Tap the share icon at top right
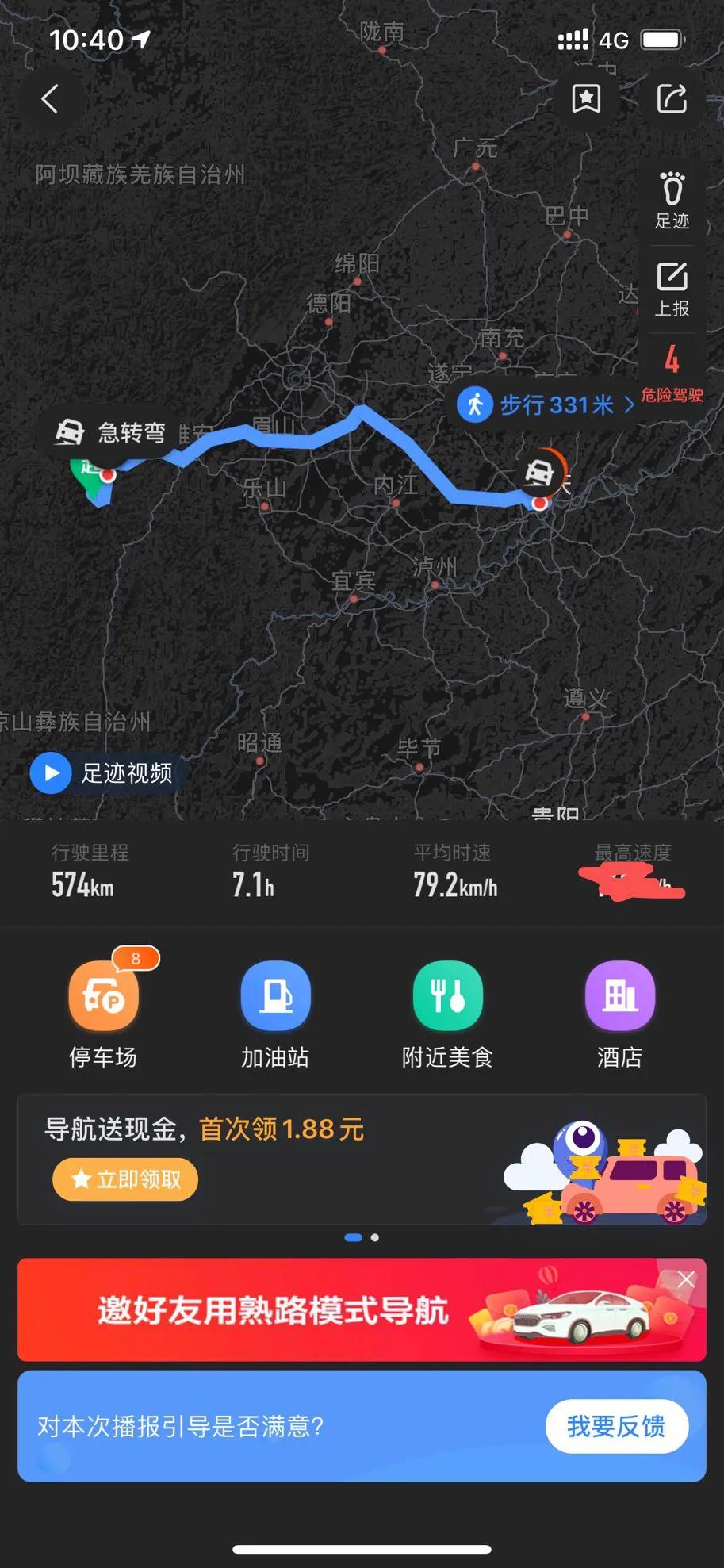This screenshot has height=1568, width=724. click(x=671, y=98)
